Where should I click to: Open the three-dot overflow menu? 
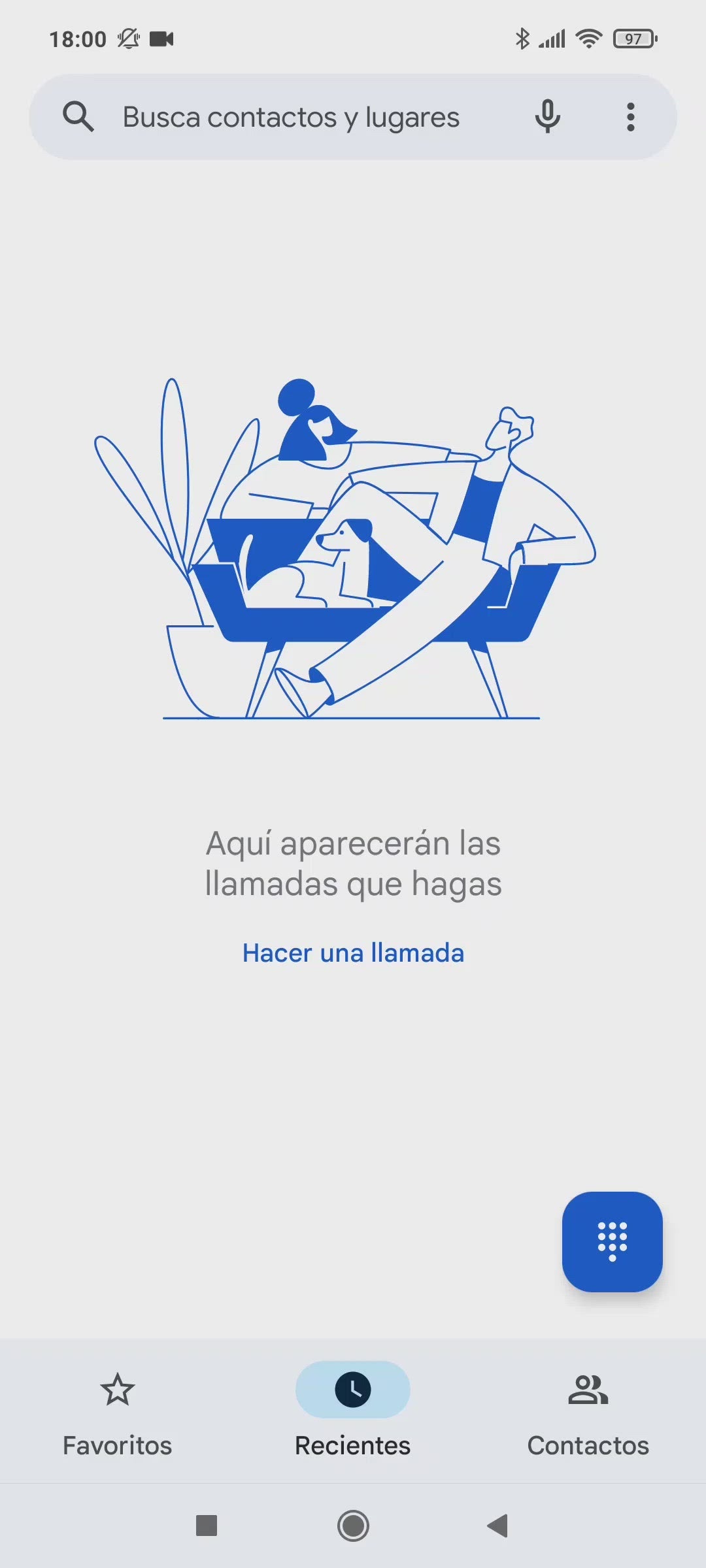pyautogui.click(x=630, y=117)
